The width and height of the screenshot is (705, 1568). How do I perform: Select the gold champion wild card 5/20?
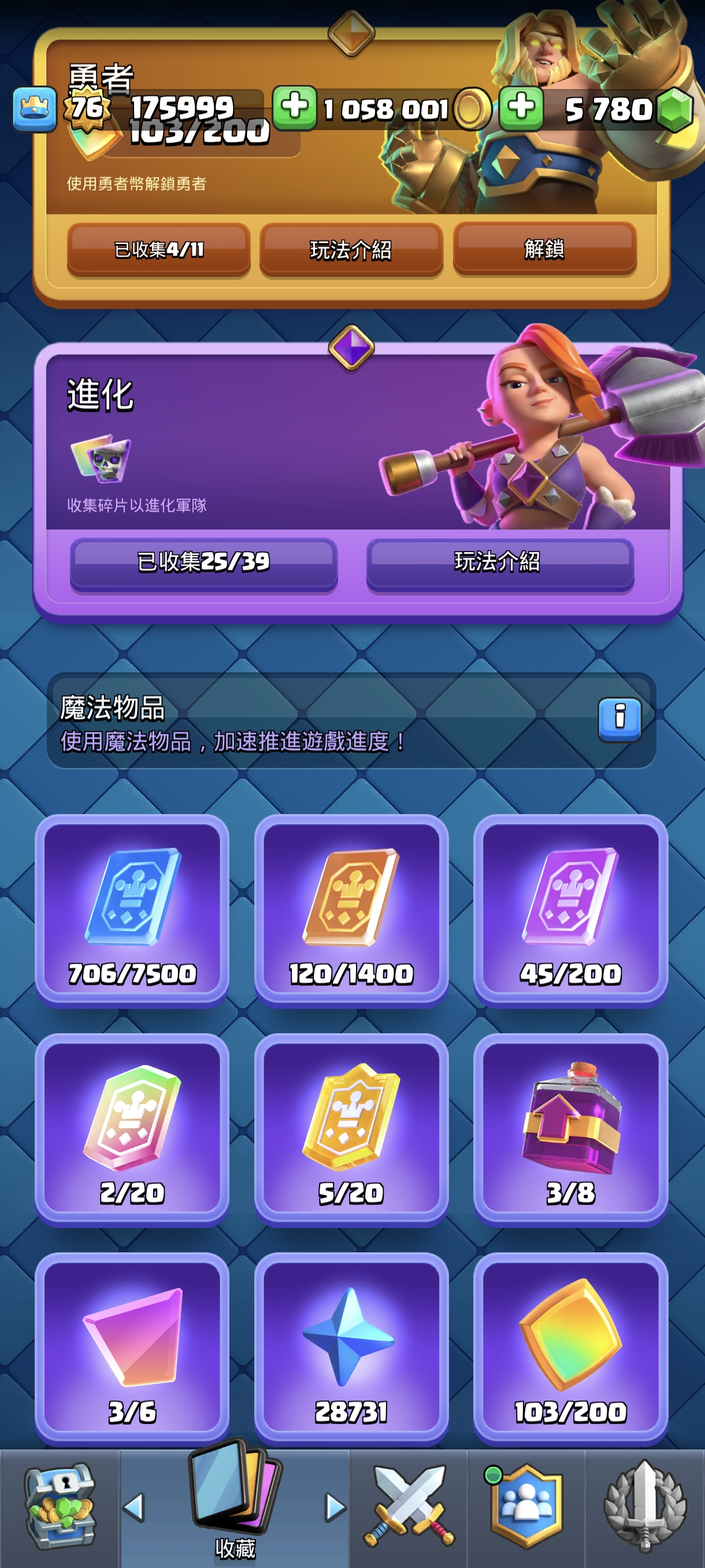[x=351, y=1128]
